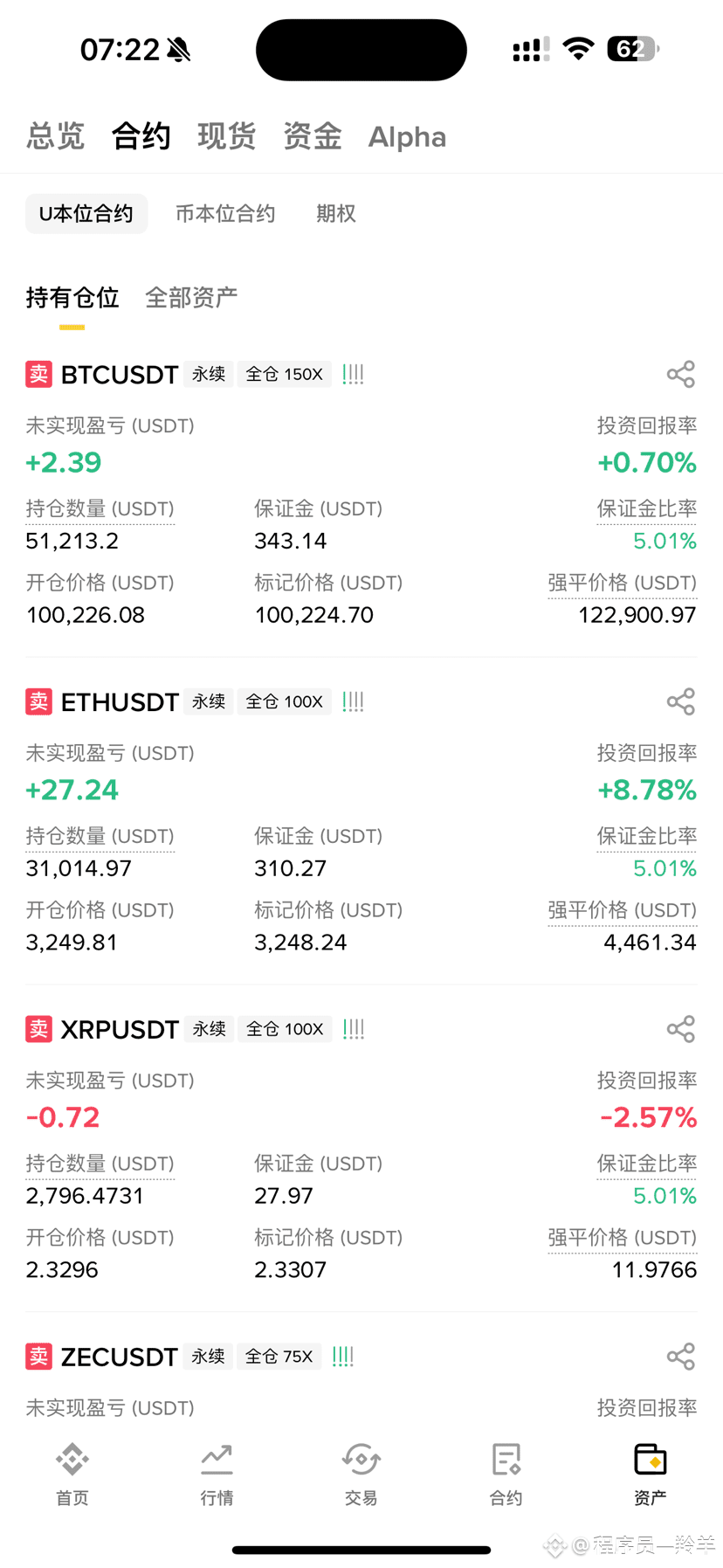Open the BTCUSDT position details
This screenshot has height=1568, width=723.
pyautogui.click(x=120, y=375)
